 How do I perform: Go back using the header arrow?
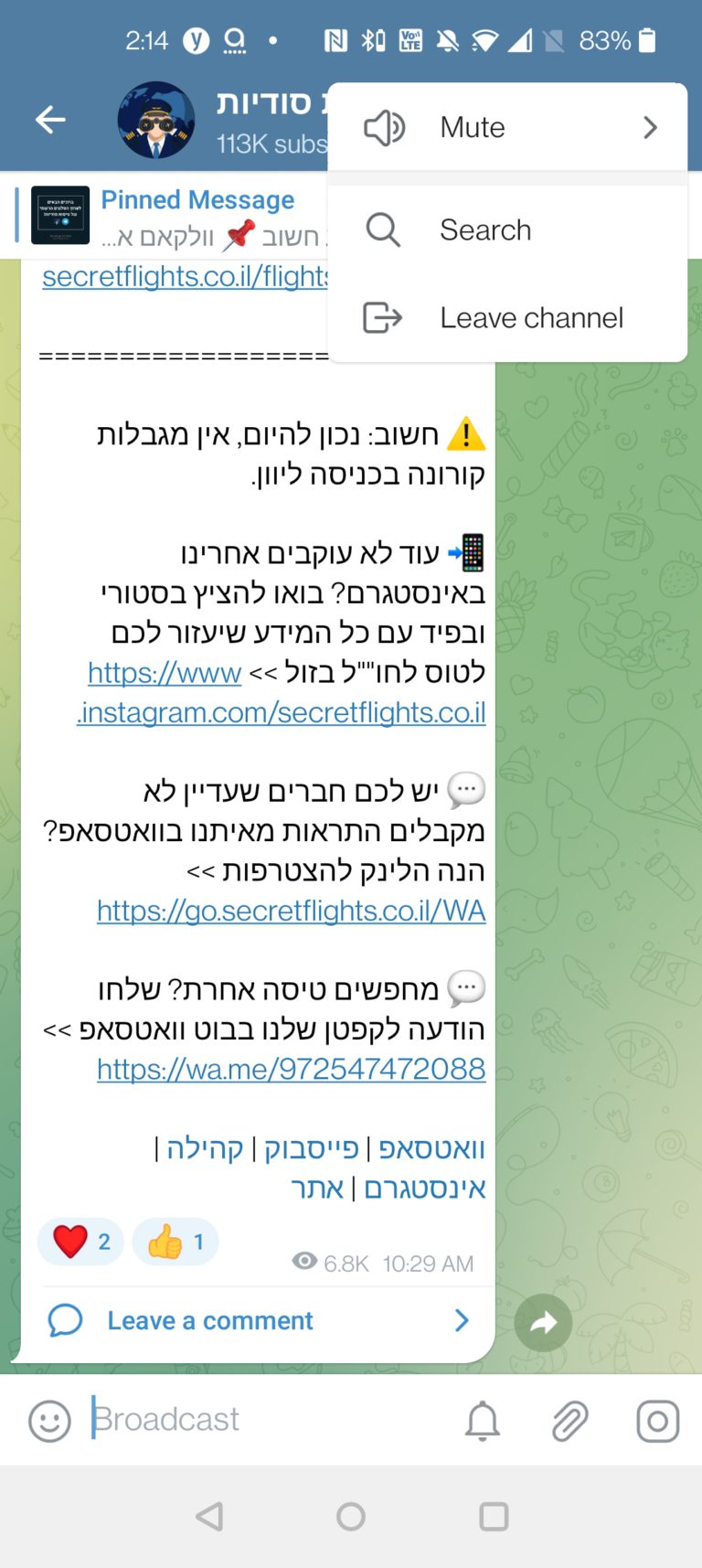click(50, 119)
